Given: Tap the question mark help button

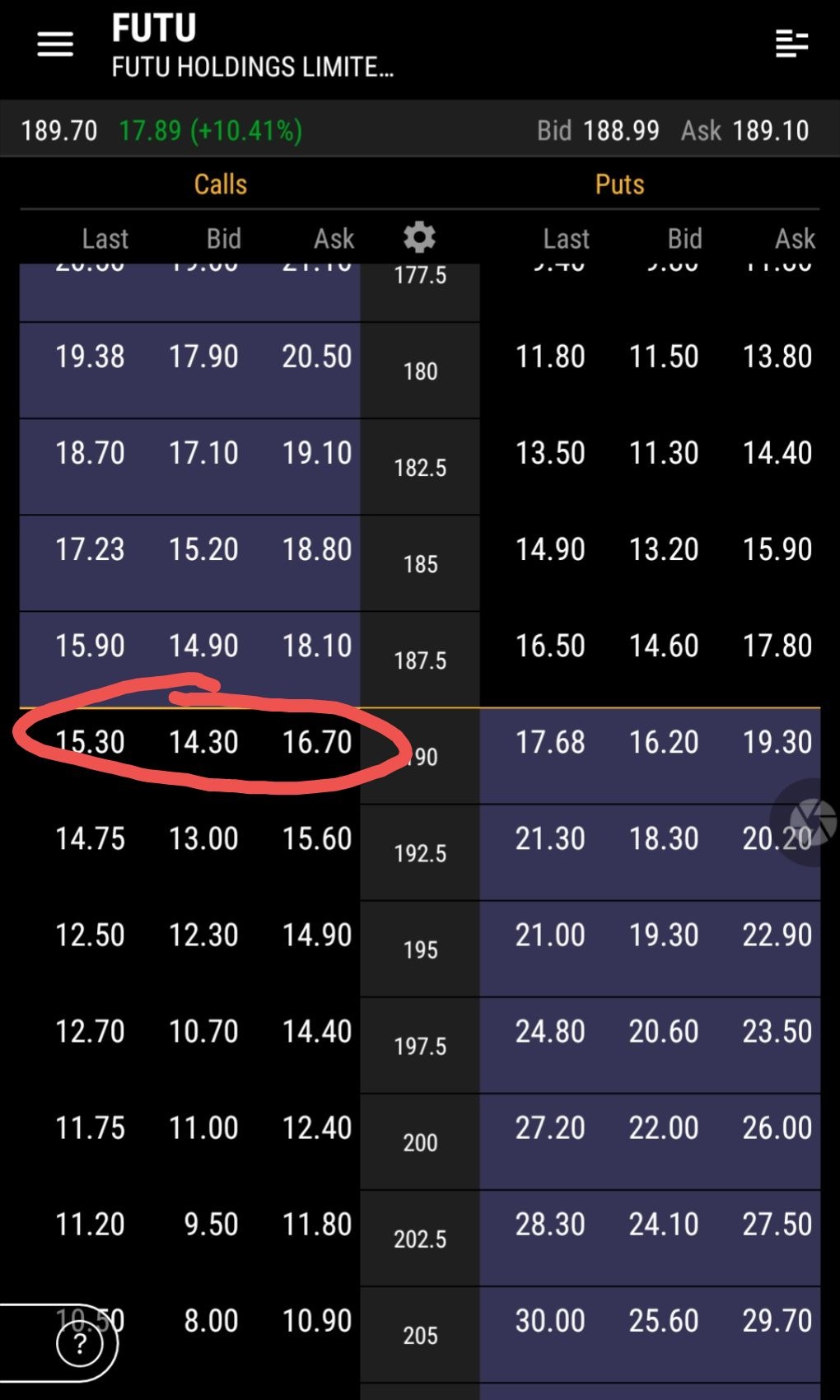Looking at the screenshot, I should (80, 1344).
